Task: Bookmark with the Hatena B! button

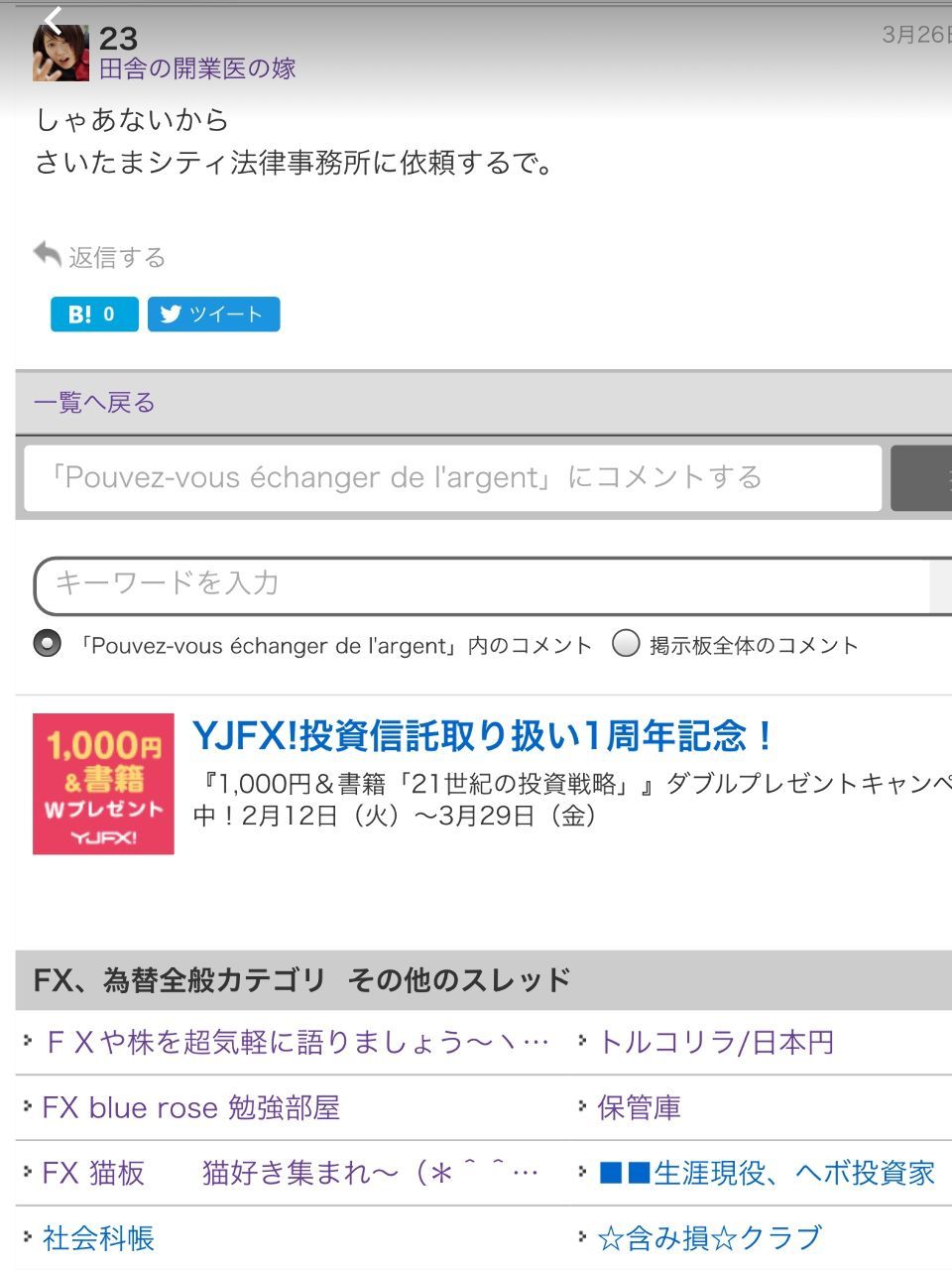Action: [94, 315]
